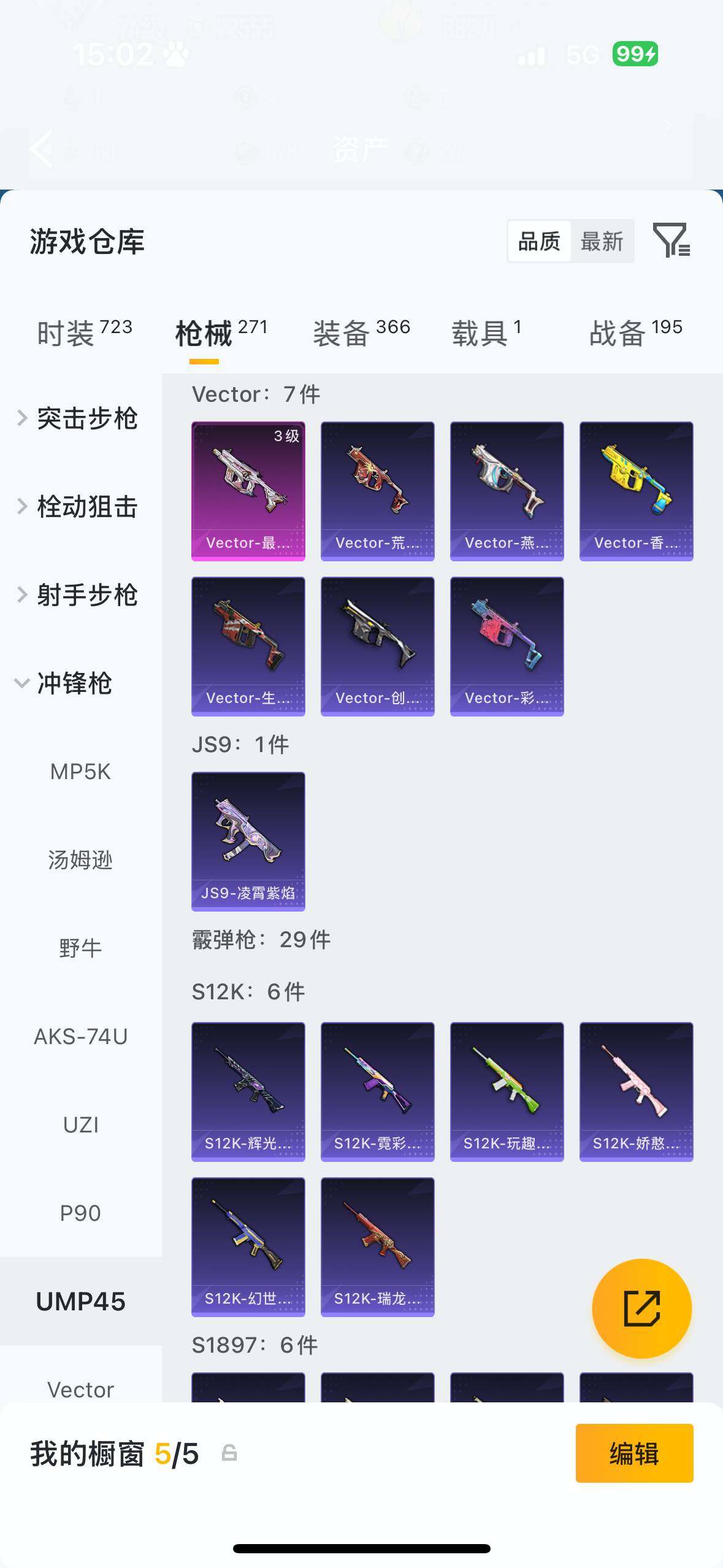
Task: Tap the orange share floating button
Action: point(641,1309)
